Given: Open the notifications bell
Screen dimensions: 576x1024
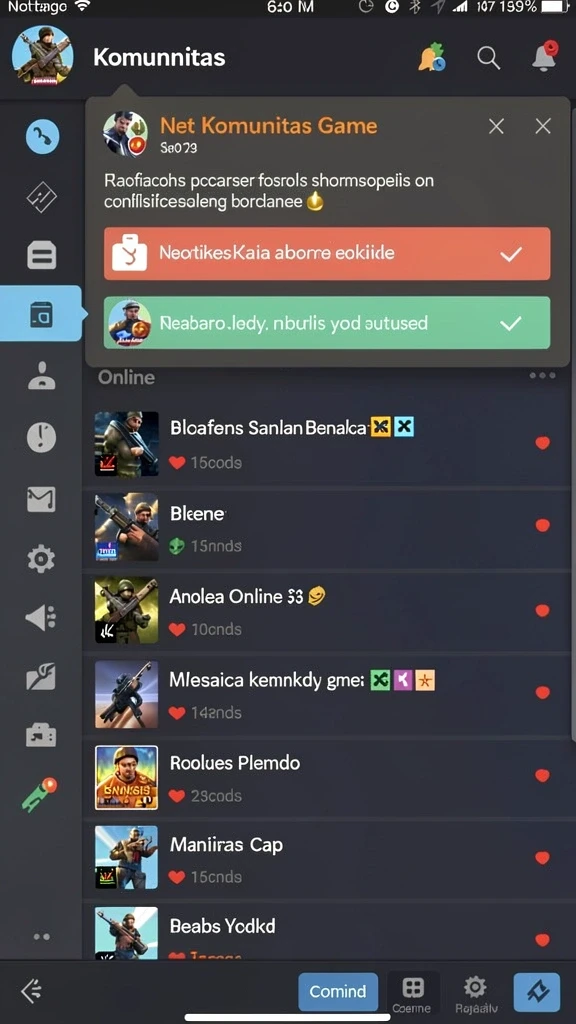Looking at the screenshot, I should point(545,56).
